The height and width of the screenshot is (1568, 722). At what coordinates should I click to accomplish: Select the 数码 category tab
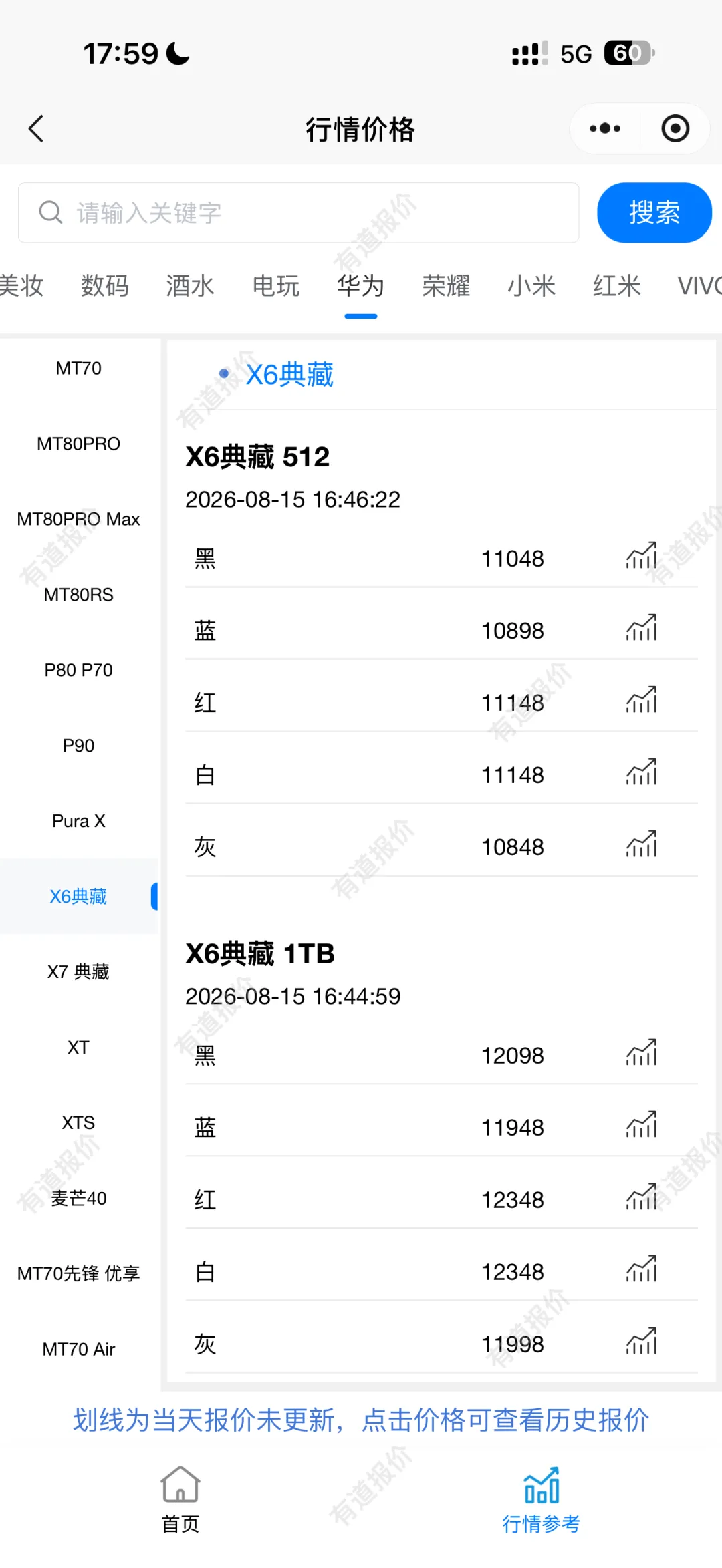pyautogui.click(x=105, y=286)
